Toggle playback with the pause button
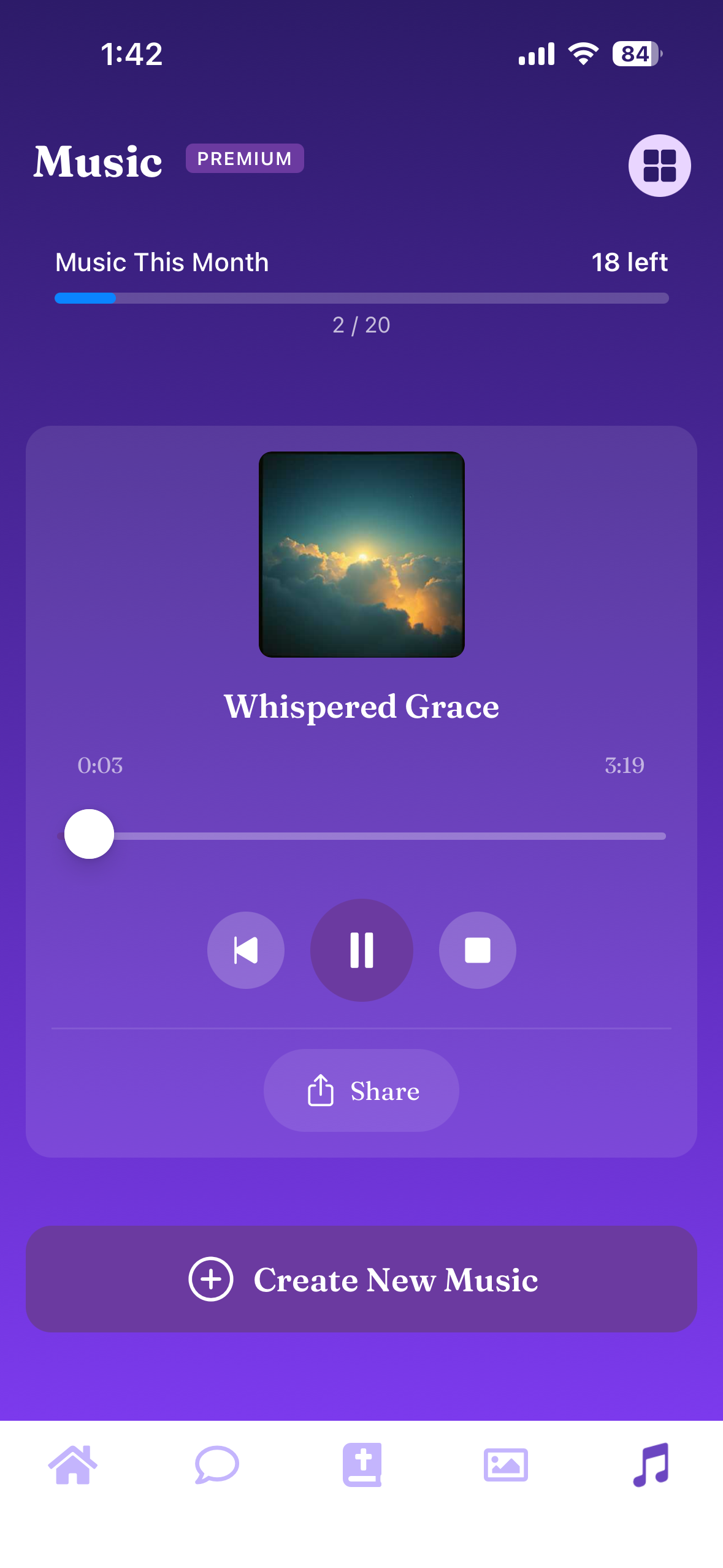 pyautogui.click(x=362, y=950)
